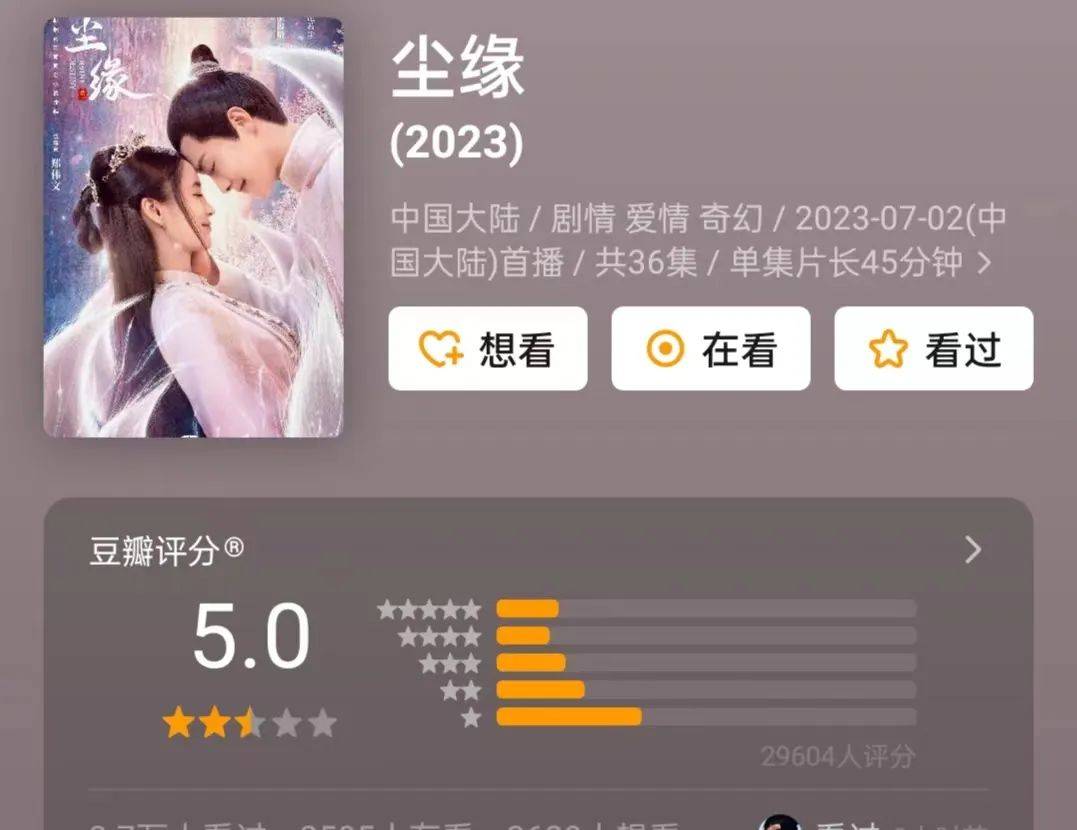The height and width of the screenshot is (830, 1077).
Task: Open the 豆瓣评分 rating details arrow
Action: coord(973,549)
